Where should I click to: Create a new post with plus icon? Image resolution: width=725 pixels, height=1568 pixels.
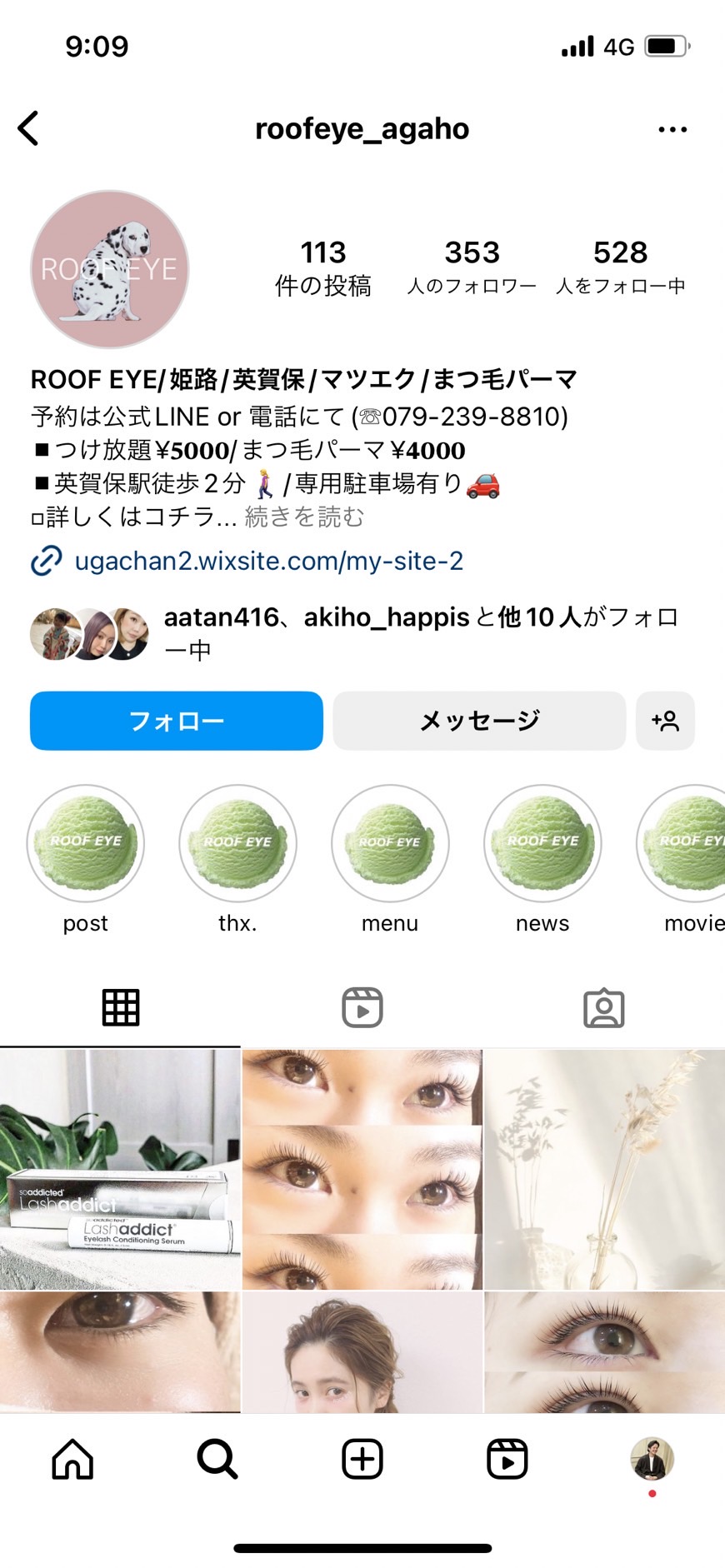click(x=362, y=1460)
